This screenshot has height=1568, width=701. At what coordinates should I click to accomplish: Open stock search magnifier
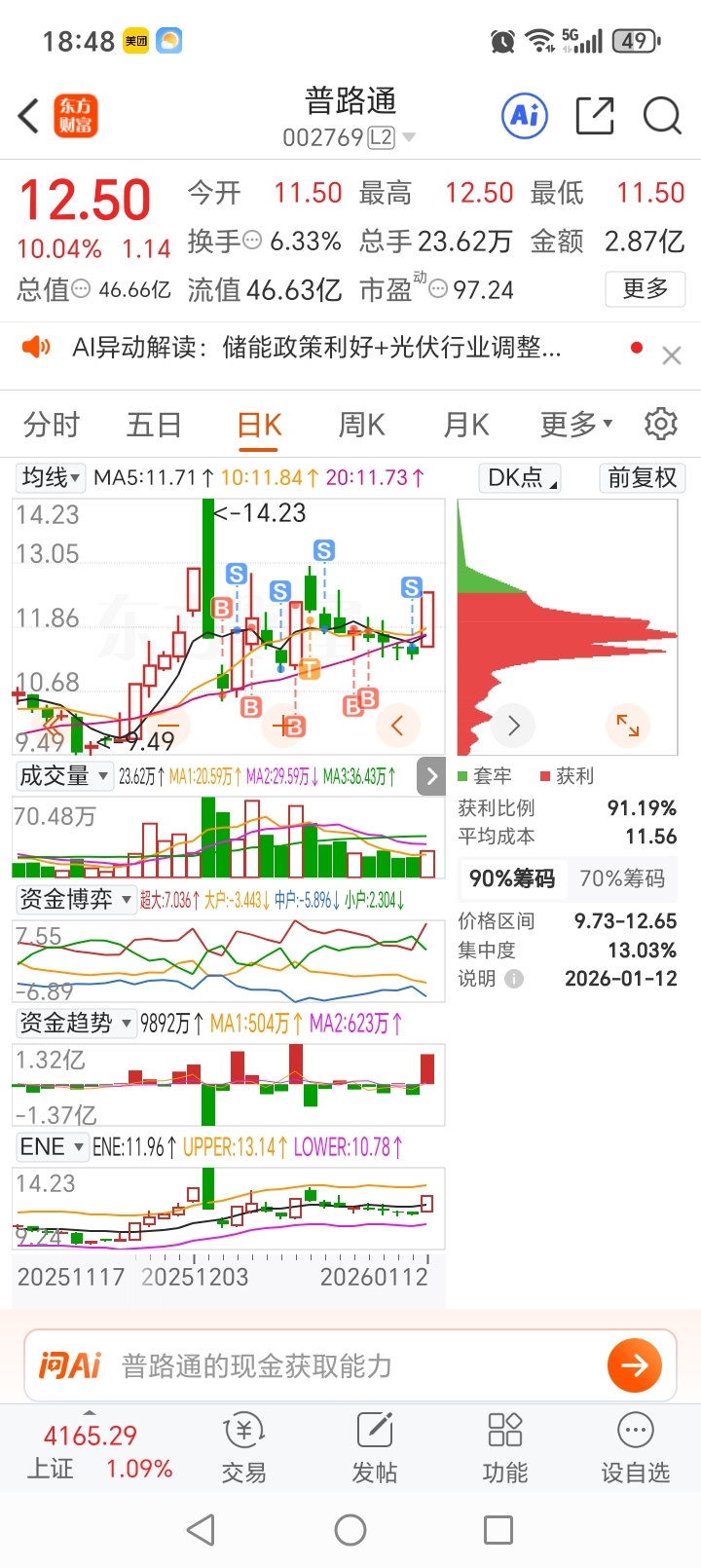[x=662, y=117]
